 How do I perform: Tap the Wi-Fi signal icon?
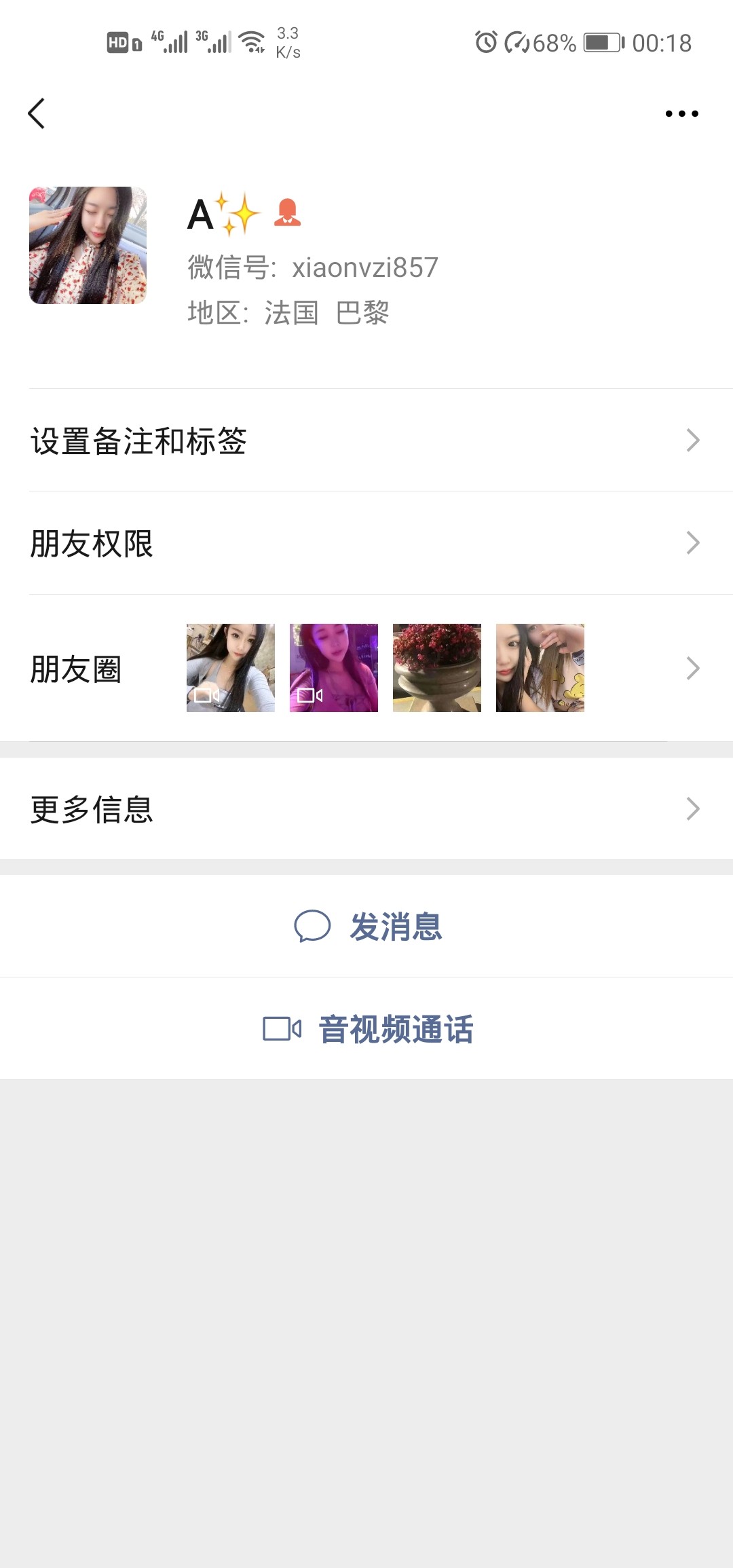252,42
